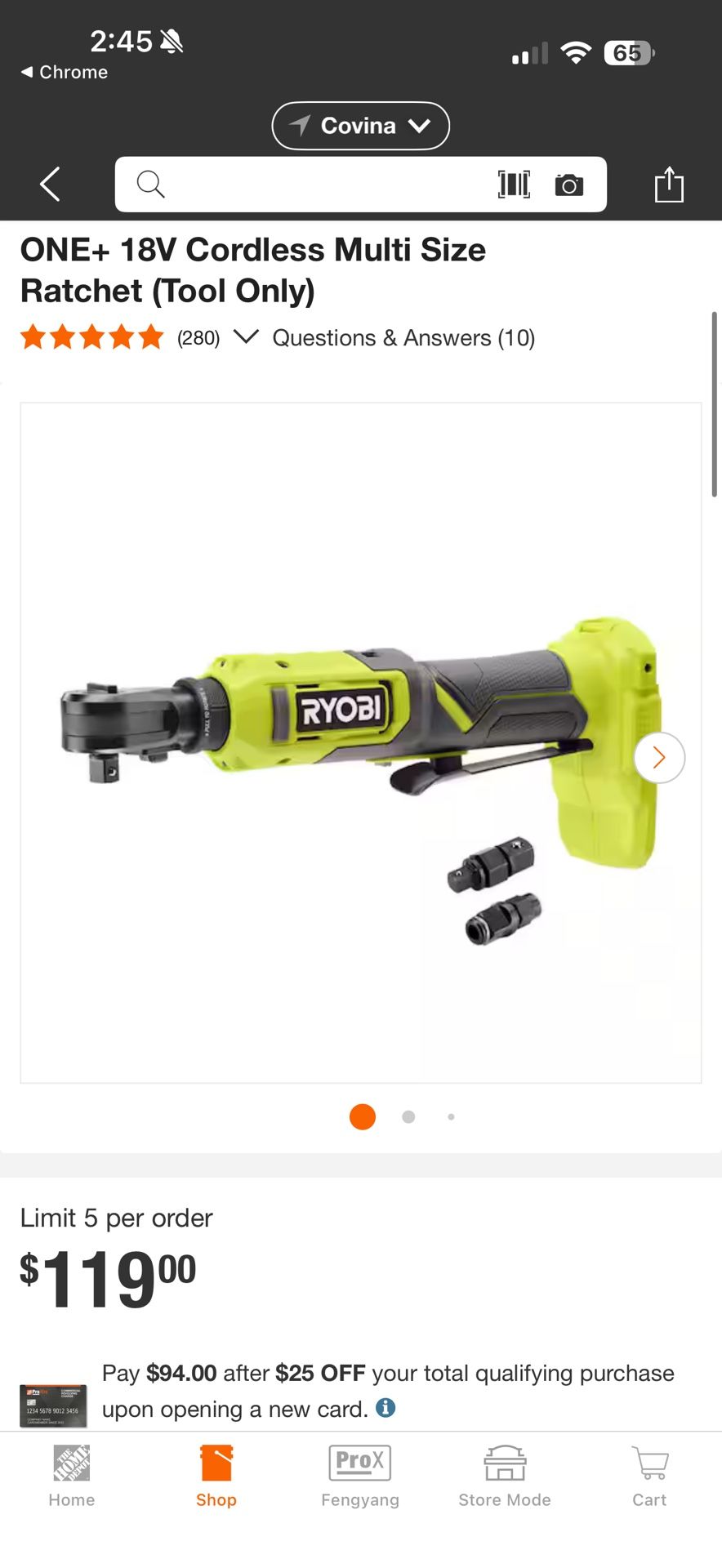Image resolution: width=722 pixels, height=1568 pixels.
Task: Go back using the back arrow
Action: pos(49,184)
